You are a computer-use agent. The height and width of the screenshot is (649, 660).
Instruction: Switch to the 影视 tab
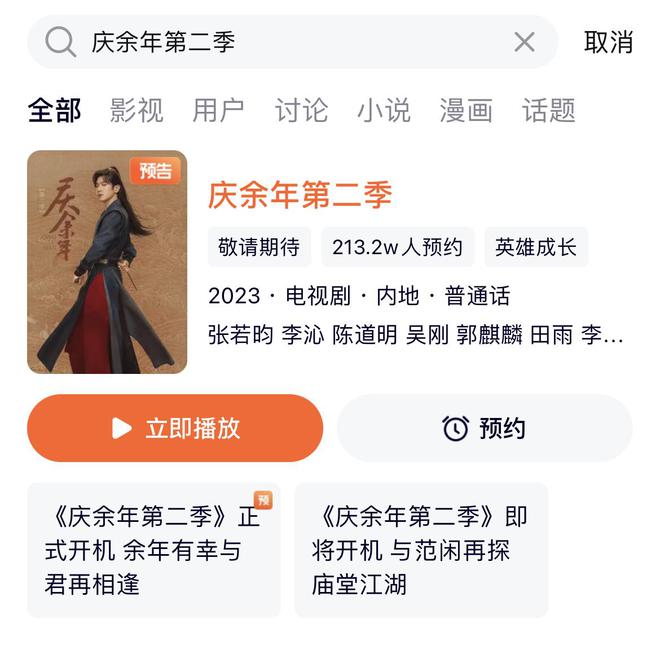[136, 110]
